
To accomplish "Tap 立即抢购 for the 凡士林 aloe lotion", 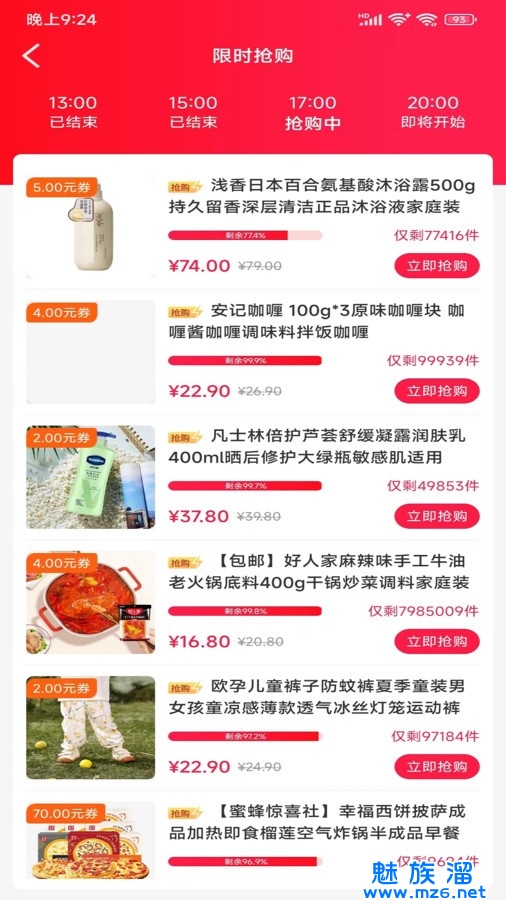I will (x=437, y=516).
